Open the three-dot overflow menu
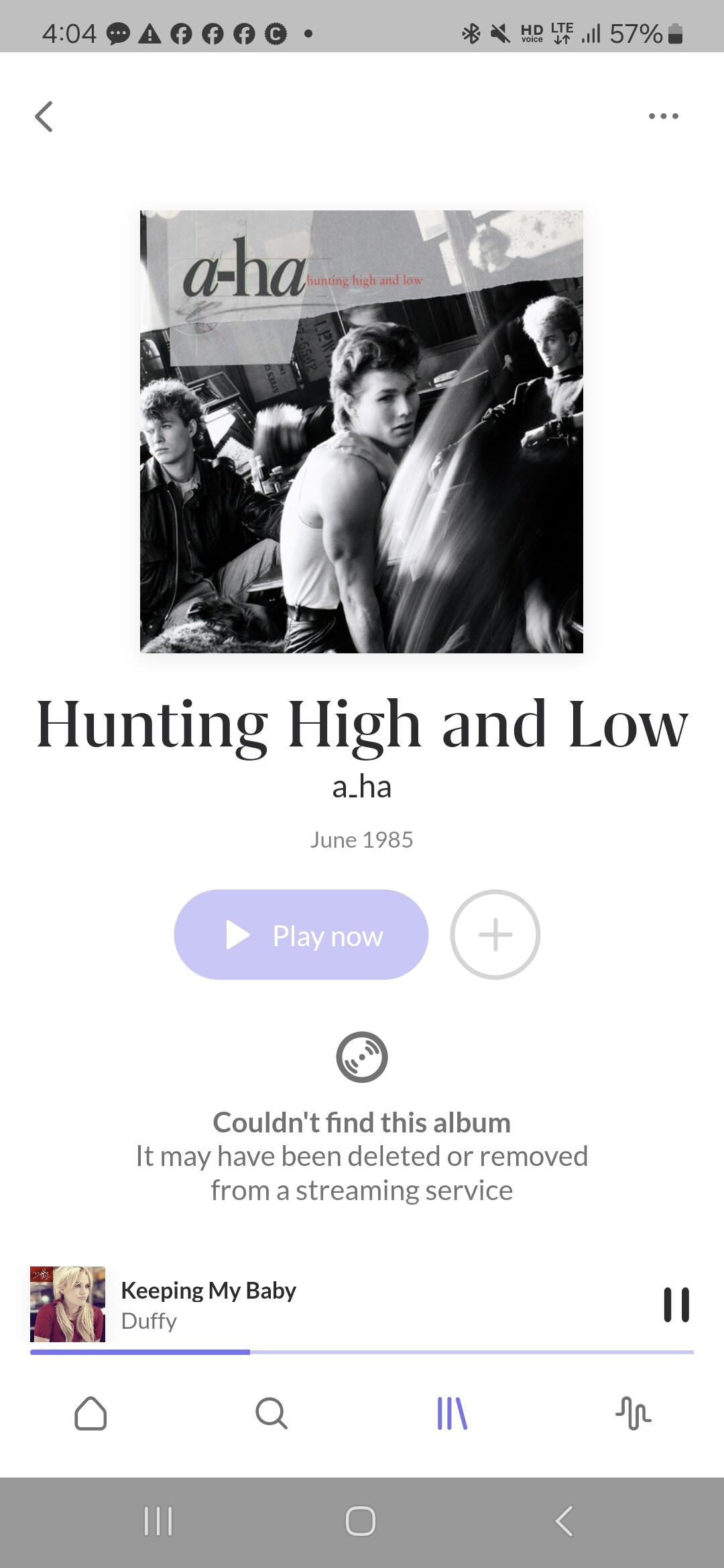 [664, 117]
